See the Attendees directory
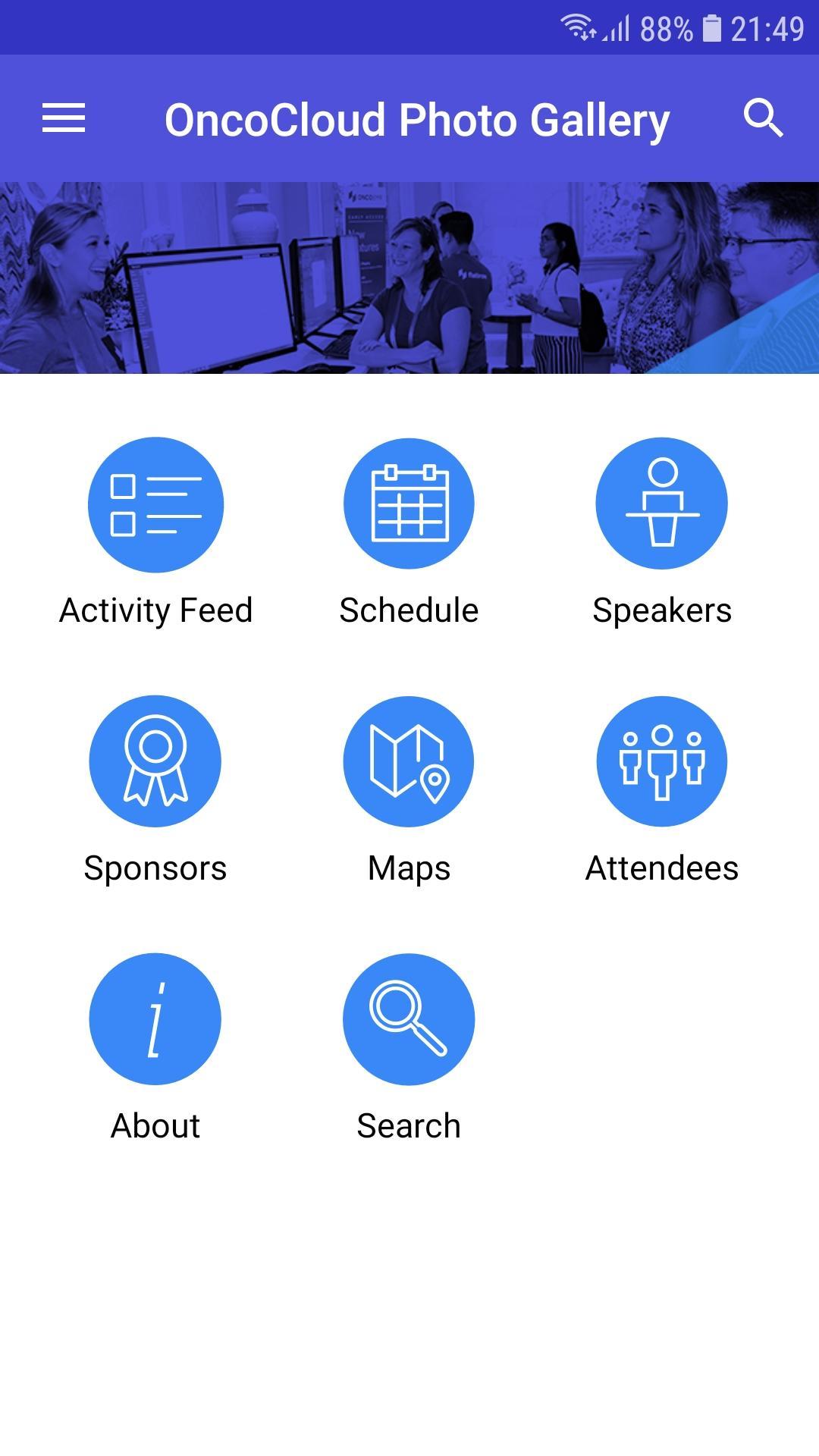The image size is (819, 1456). tap(661, 761)
